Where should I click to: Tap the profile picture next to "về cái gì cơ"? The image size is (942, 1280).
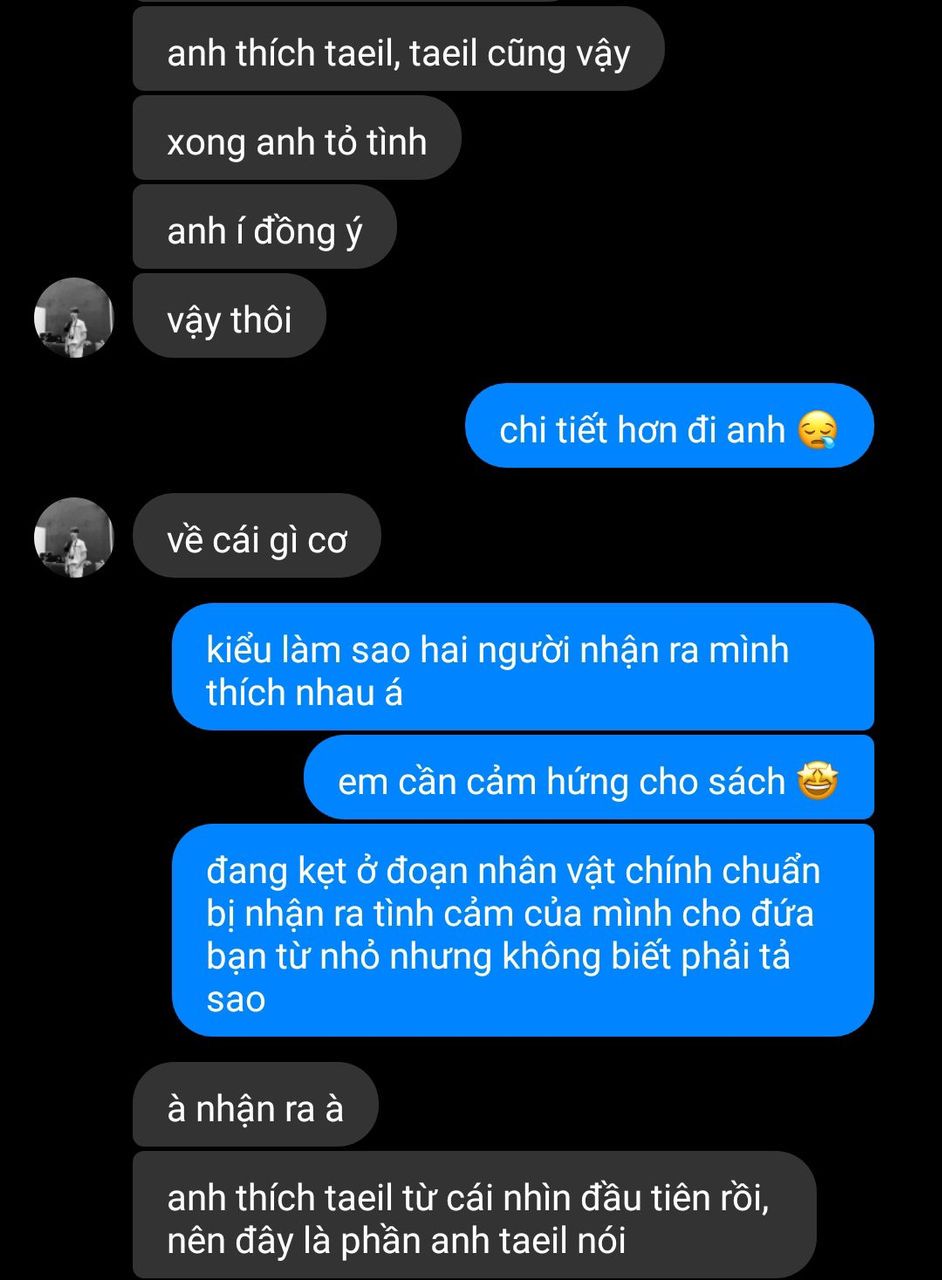pyautogui.click(x=74, y=538)
